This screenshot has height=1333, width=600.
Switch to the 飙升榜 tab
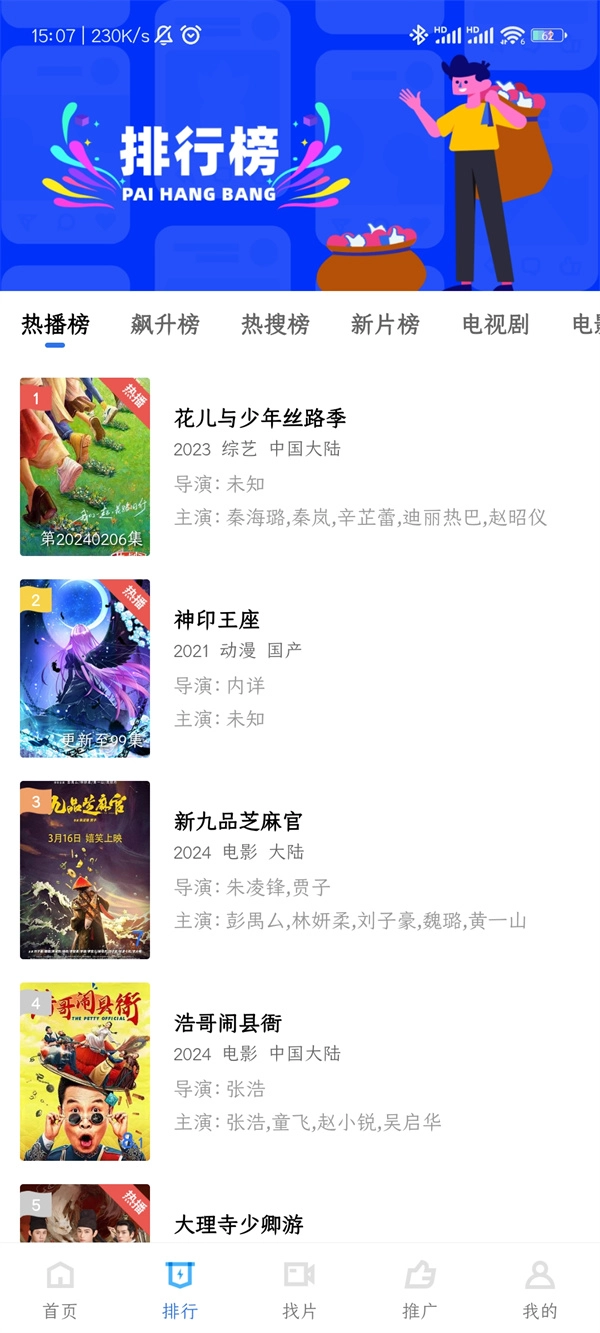[x=165, y=324]
